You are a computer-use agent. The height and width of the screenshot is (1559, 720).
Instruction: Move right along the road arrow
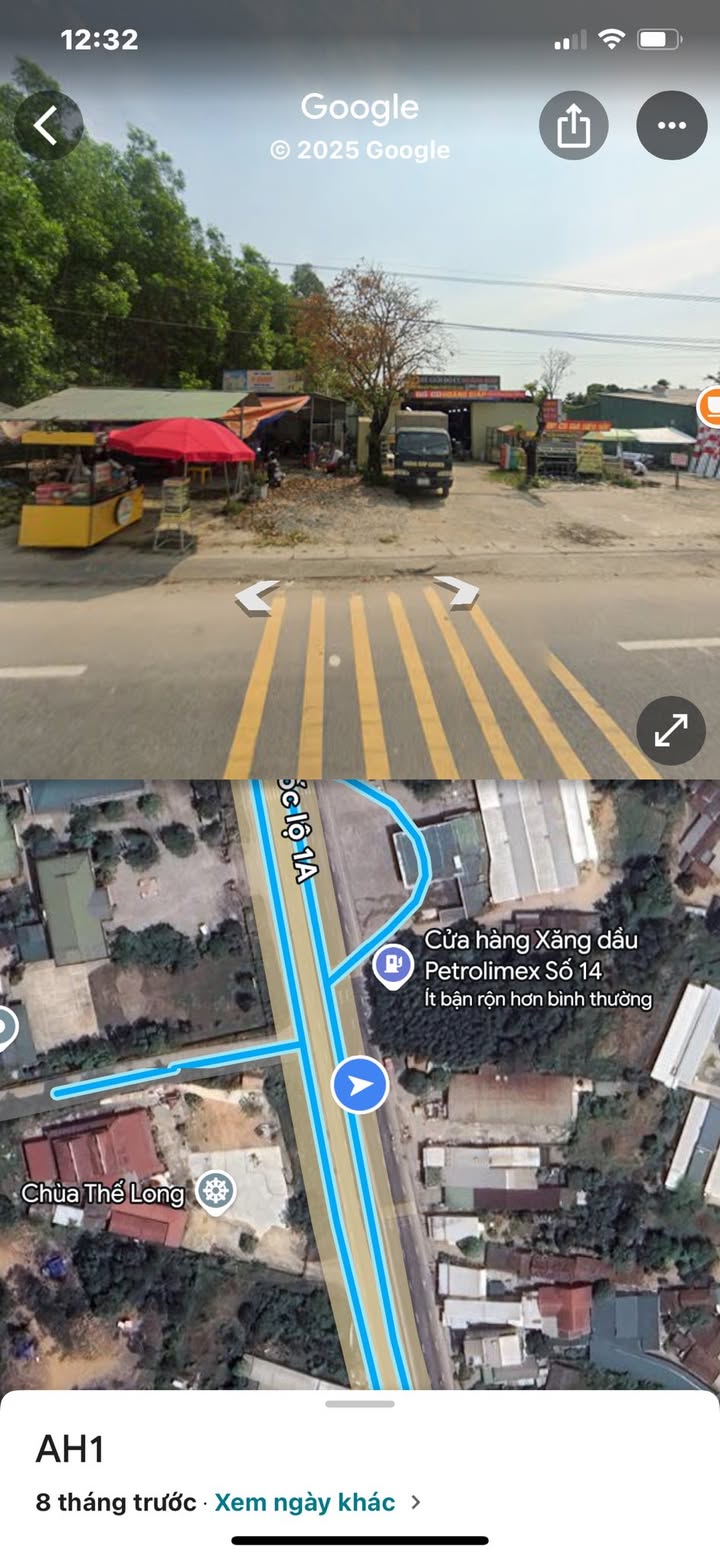(x=457, y=591)
